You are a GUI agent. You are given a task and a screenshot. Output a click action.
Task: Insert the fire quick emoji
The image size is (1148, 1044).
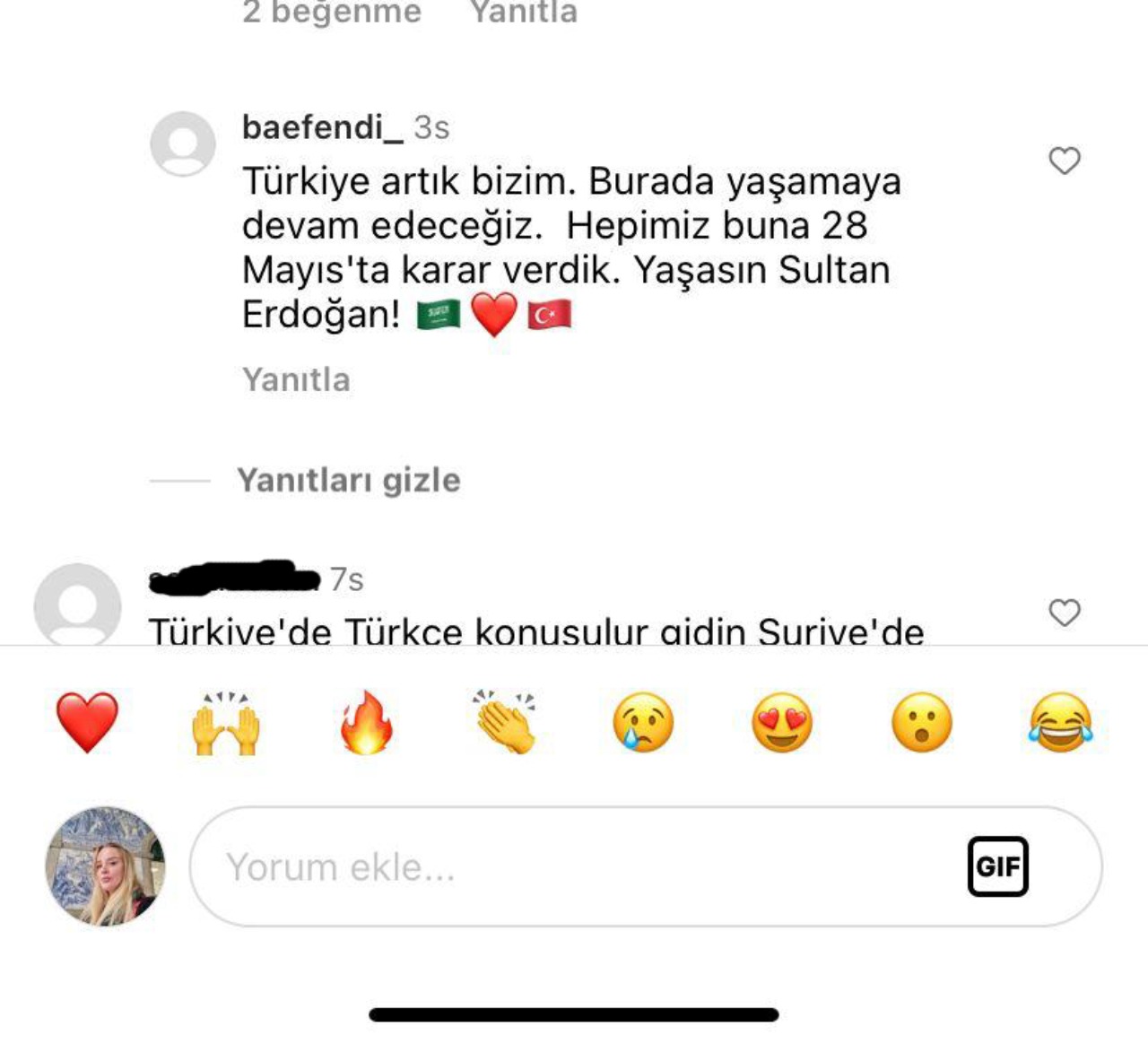pos(366,722)
